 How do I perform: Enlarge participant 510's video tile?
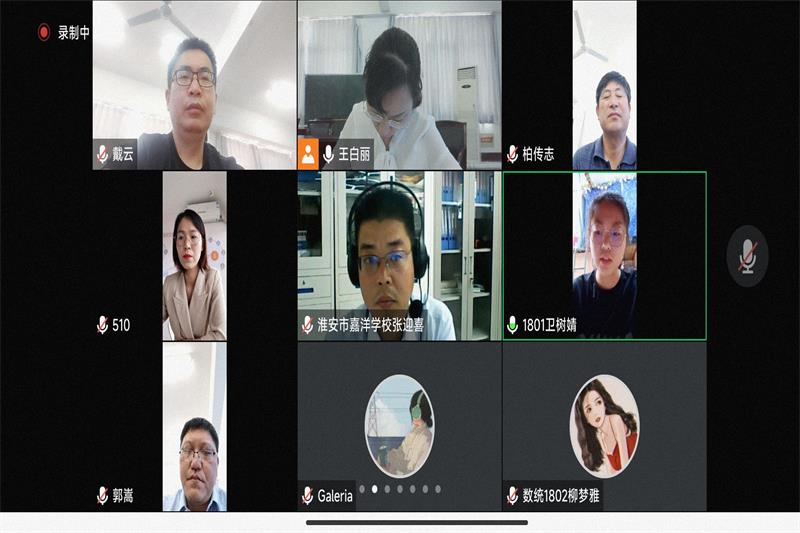click(x=194, y=256)
